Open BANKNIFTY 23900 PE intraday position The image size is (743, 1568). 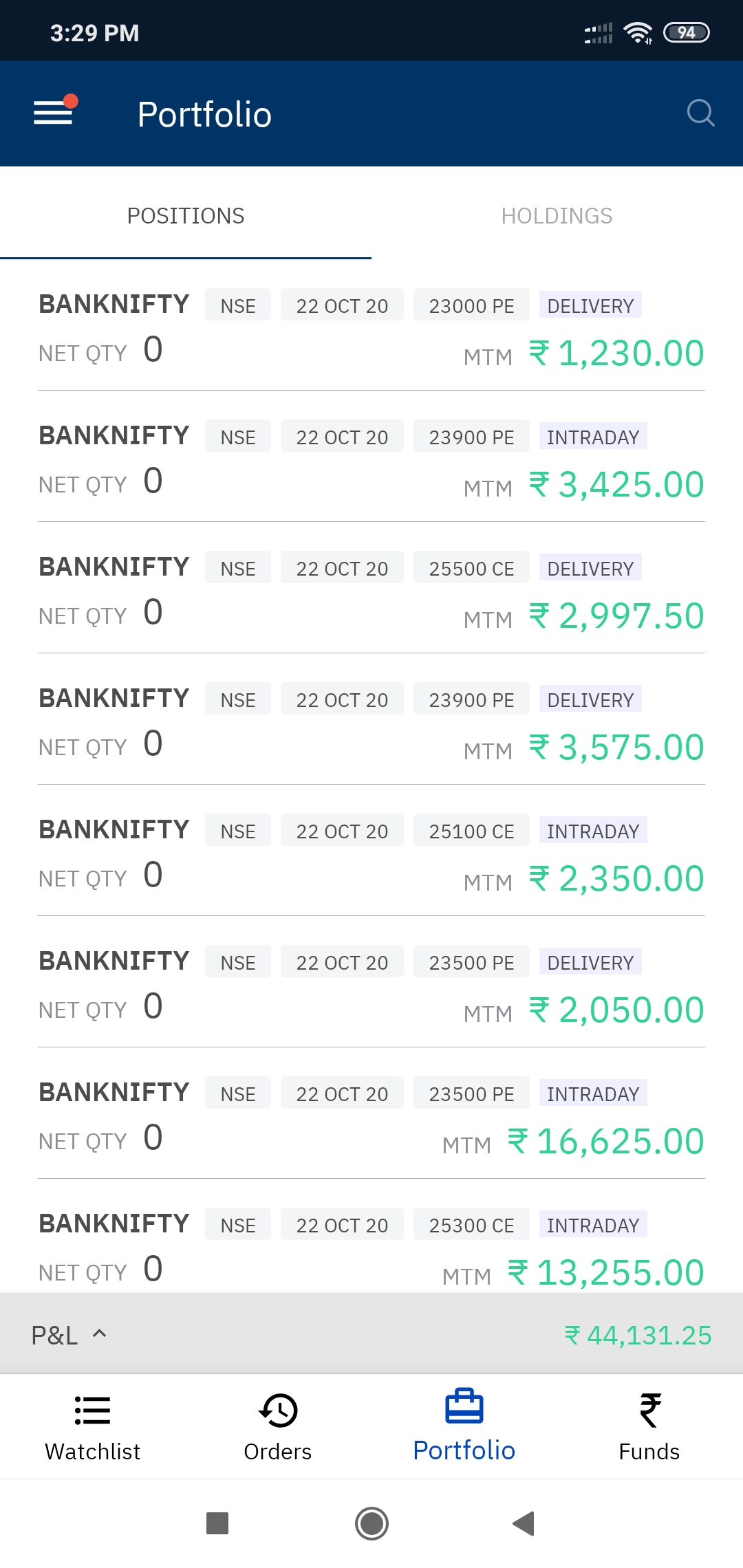[x=371, y=459]
